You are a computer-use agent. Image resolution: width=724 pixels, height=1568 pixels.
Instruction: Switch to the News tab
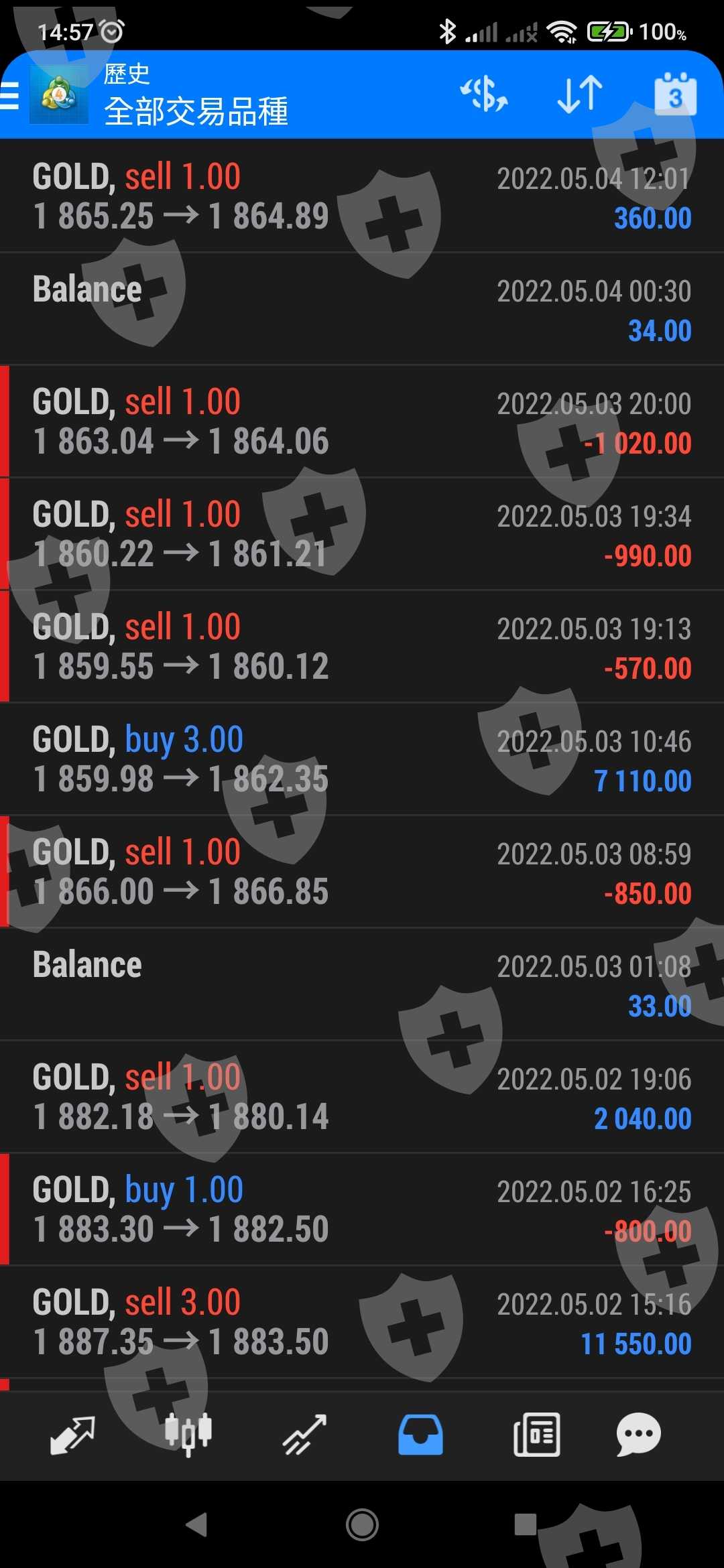(536, 1435)
